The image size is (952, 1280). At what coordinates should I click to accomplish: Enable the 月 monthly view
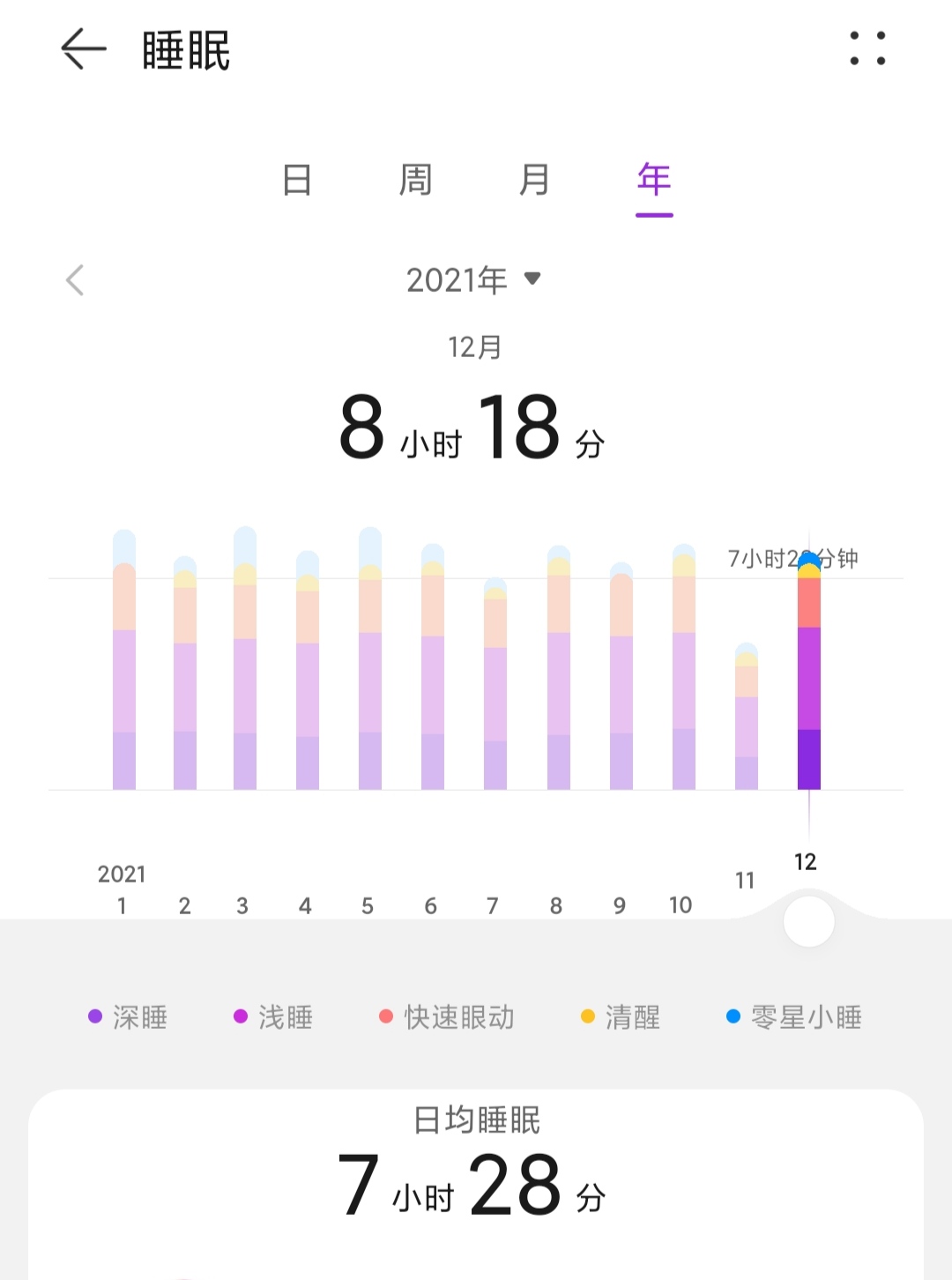tap(533, 179)
